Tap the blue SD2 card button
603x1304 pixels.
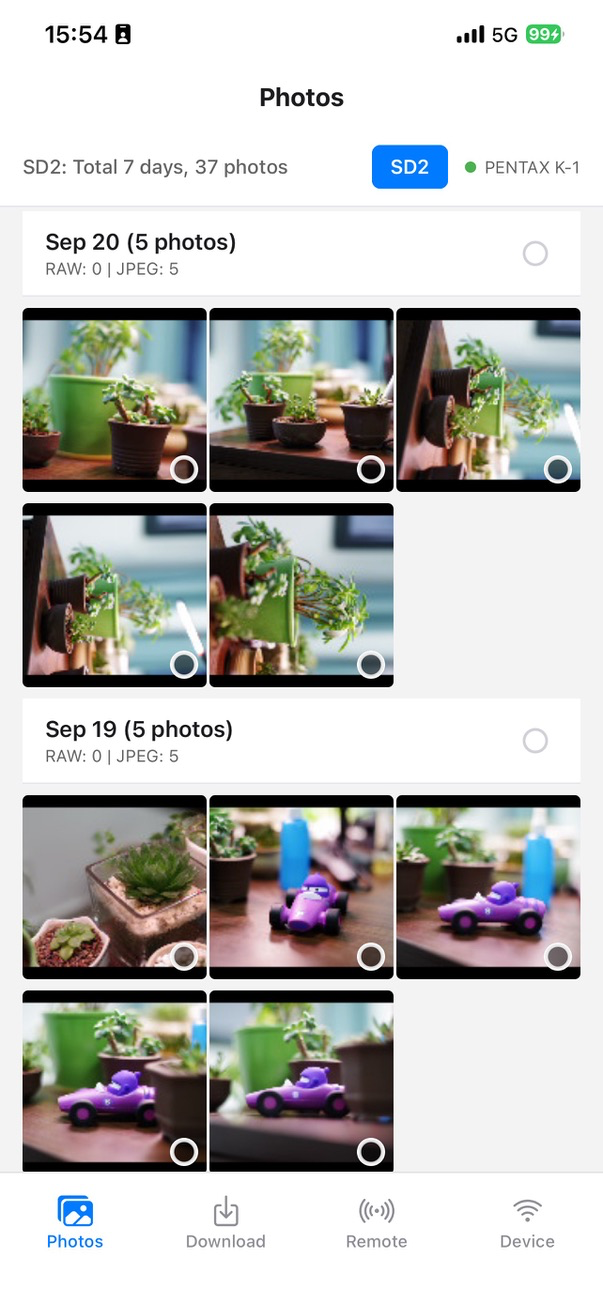pyautogui.click(x=409, y=167)
